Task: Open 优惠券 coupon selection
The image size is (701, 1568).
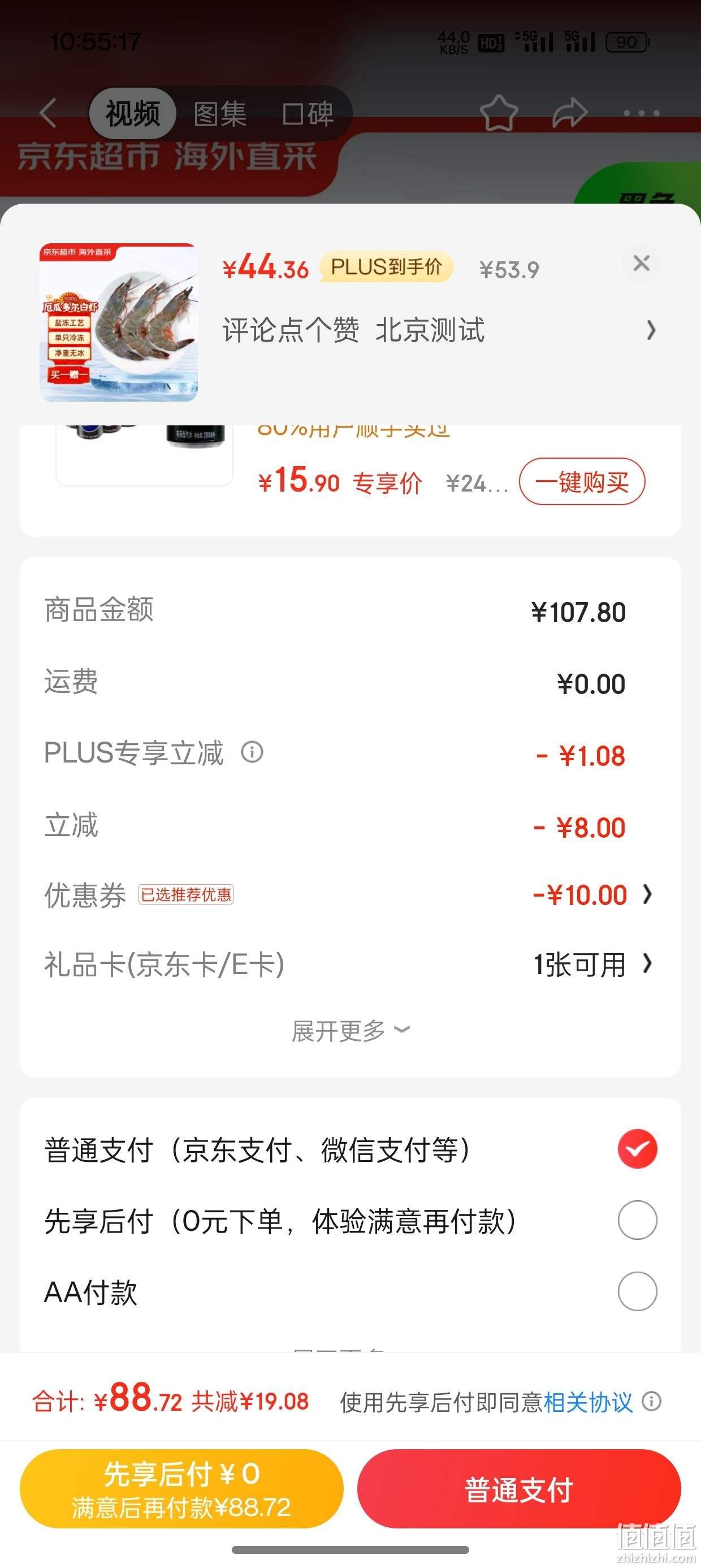Action: click(350, 894)
